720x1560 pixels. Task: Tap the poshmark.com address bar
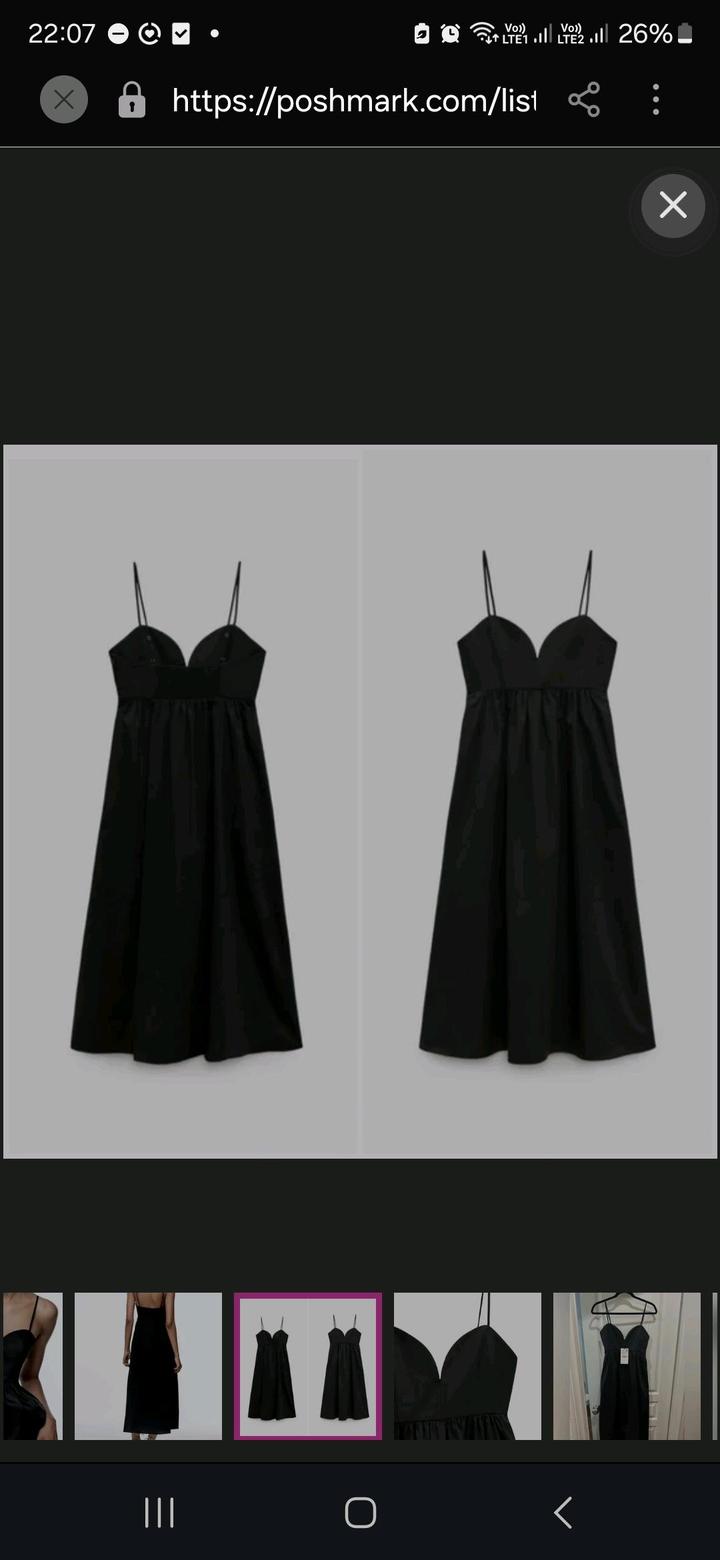[354, 100]
